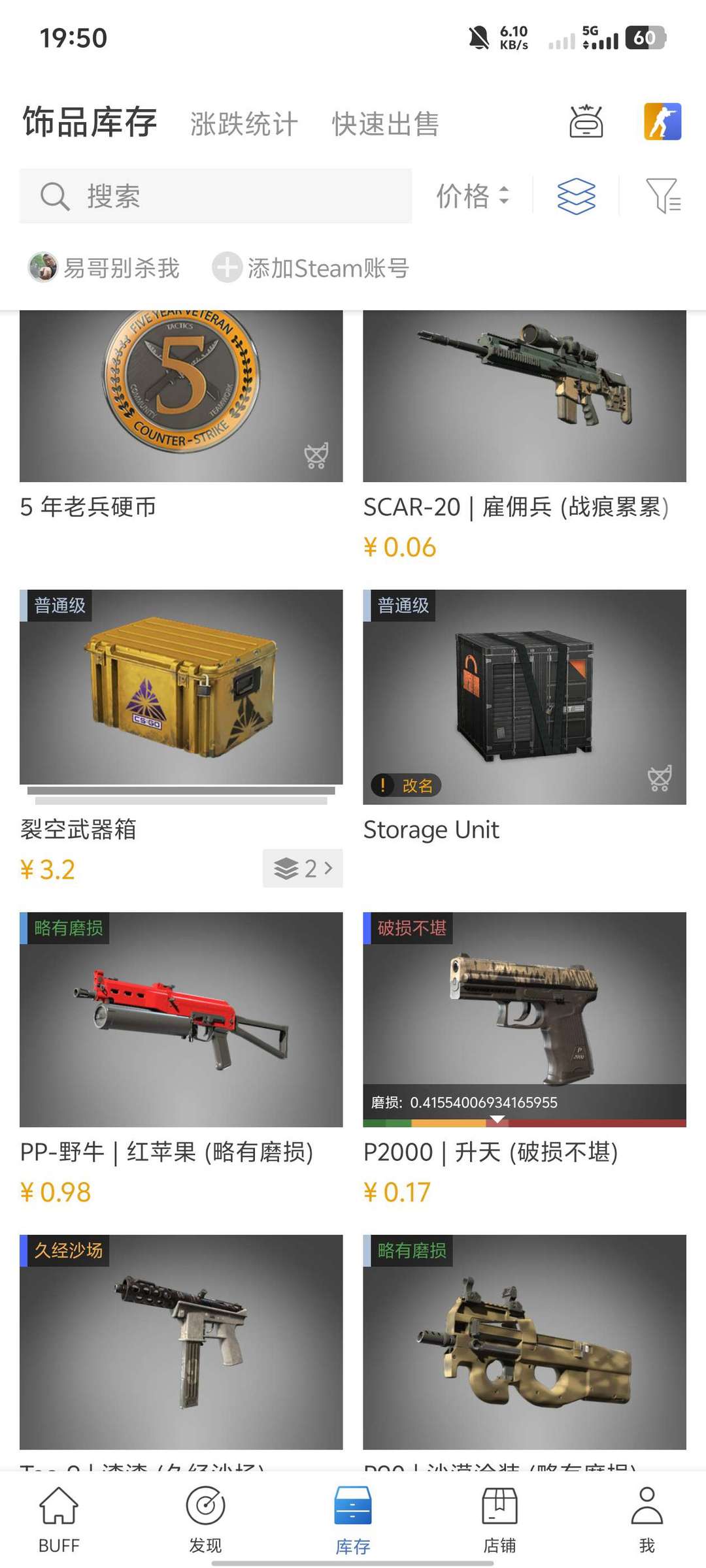View the P2000 | 升天 item
Viewport: 706px width, 1568px height.
coord(524,1019)
